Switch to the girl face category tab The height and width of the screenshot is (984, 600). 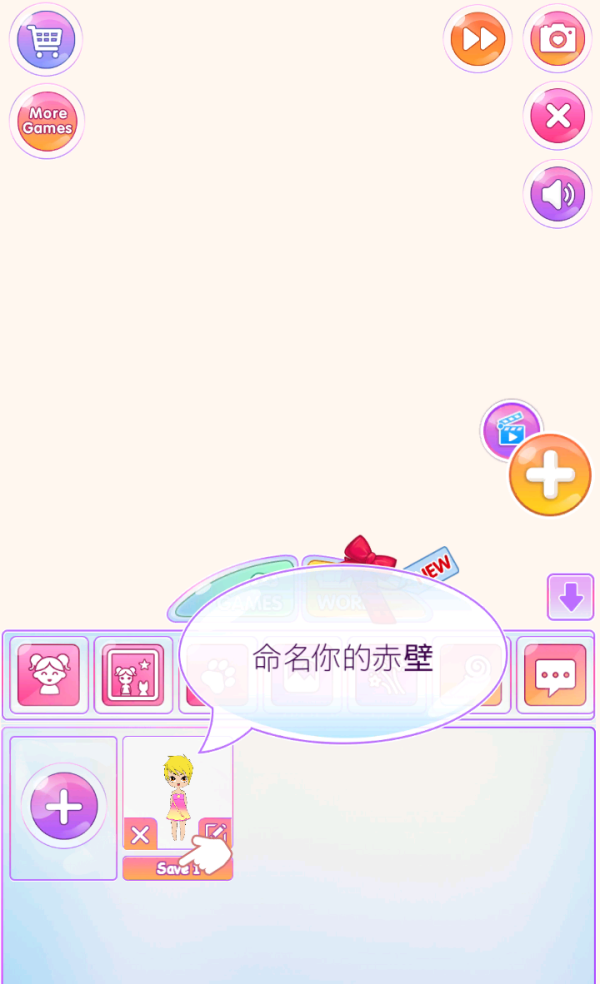(48, 676)
